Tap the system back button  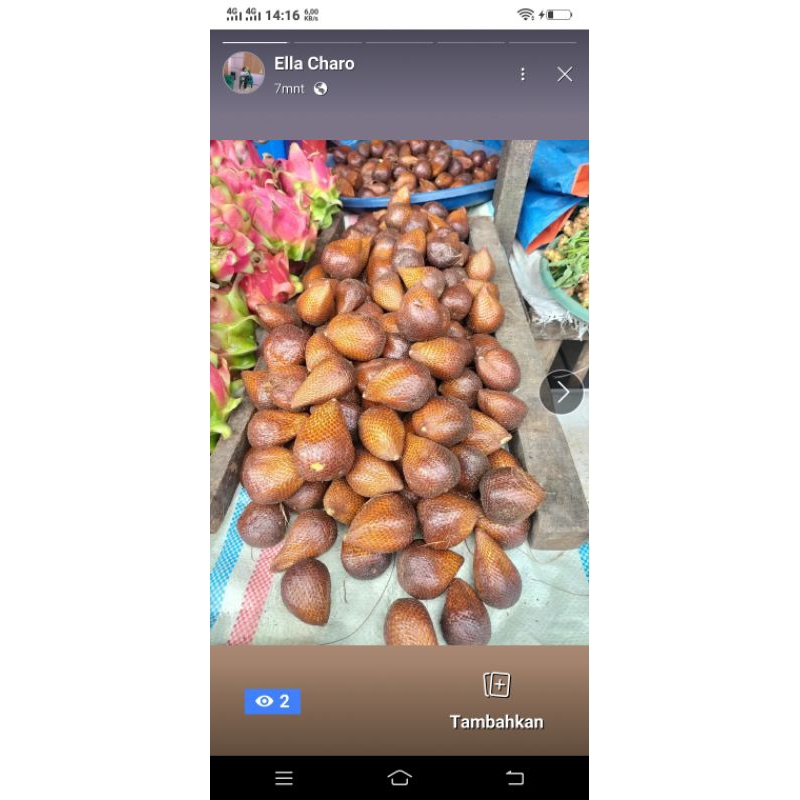[x=515, y=778]
